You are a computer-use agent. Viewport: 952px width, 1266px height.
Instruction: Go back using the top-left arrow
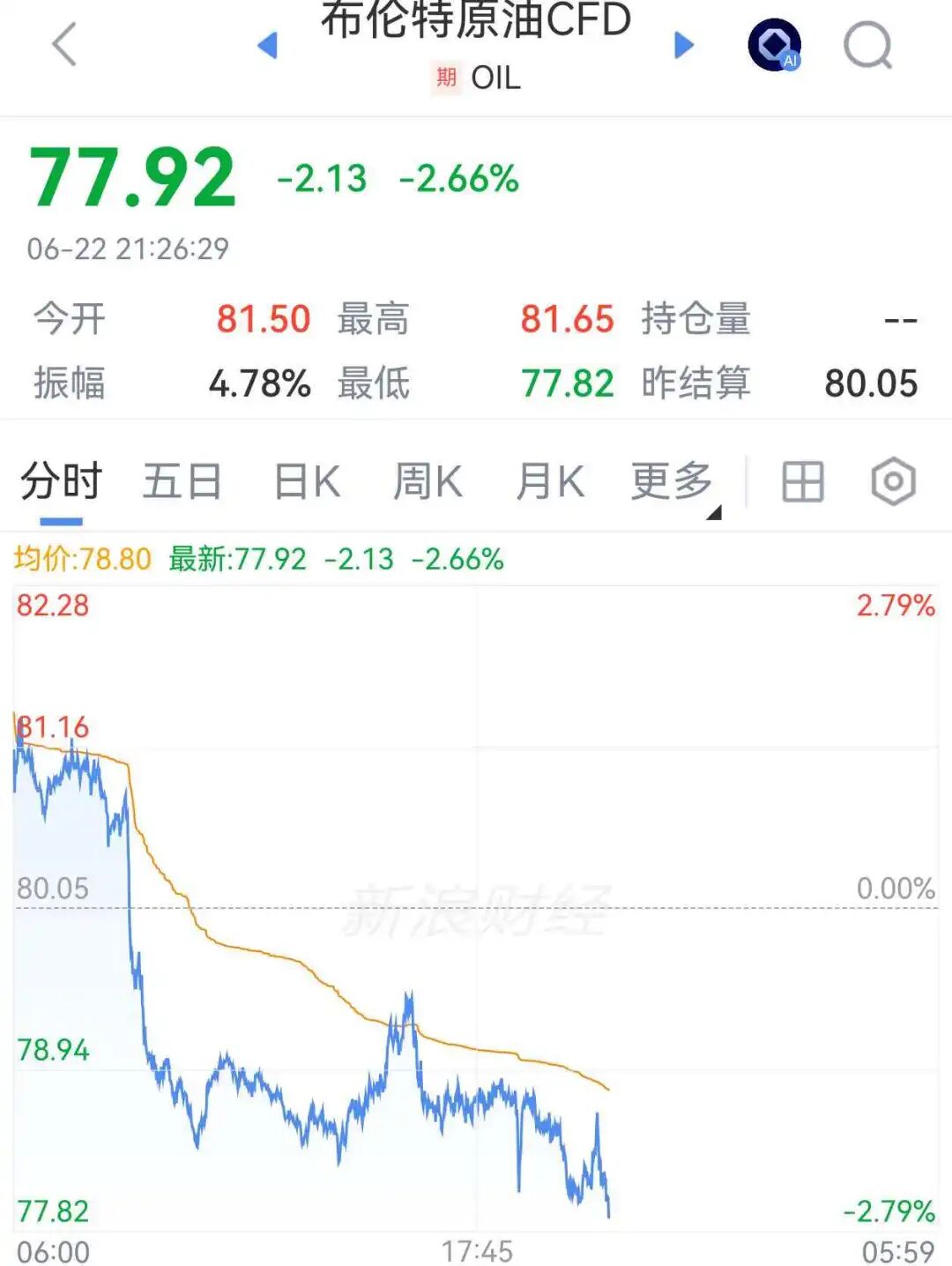[x=64, y=44]
